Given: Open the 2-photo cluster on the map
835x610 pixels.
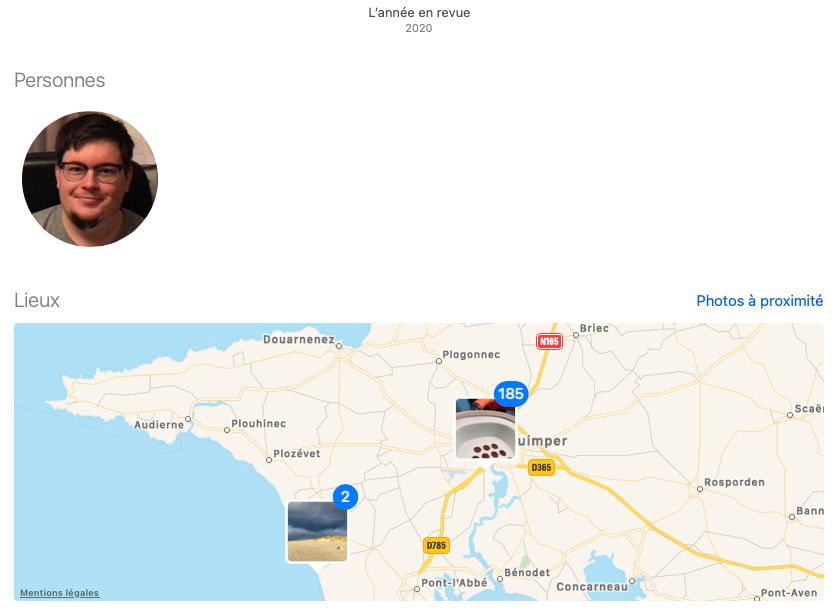Looking at the screenshot, I should tap(317, 531).
